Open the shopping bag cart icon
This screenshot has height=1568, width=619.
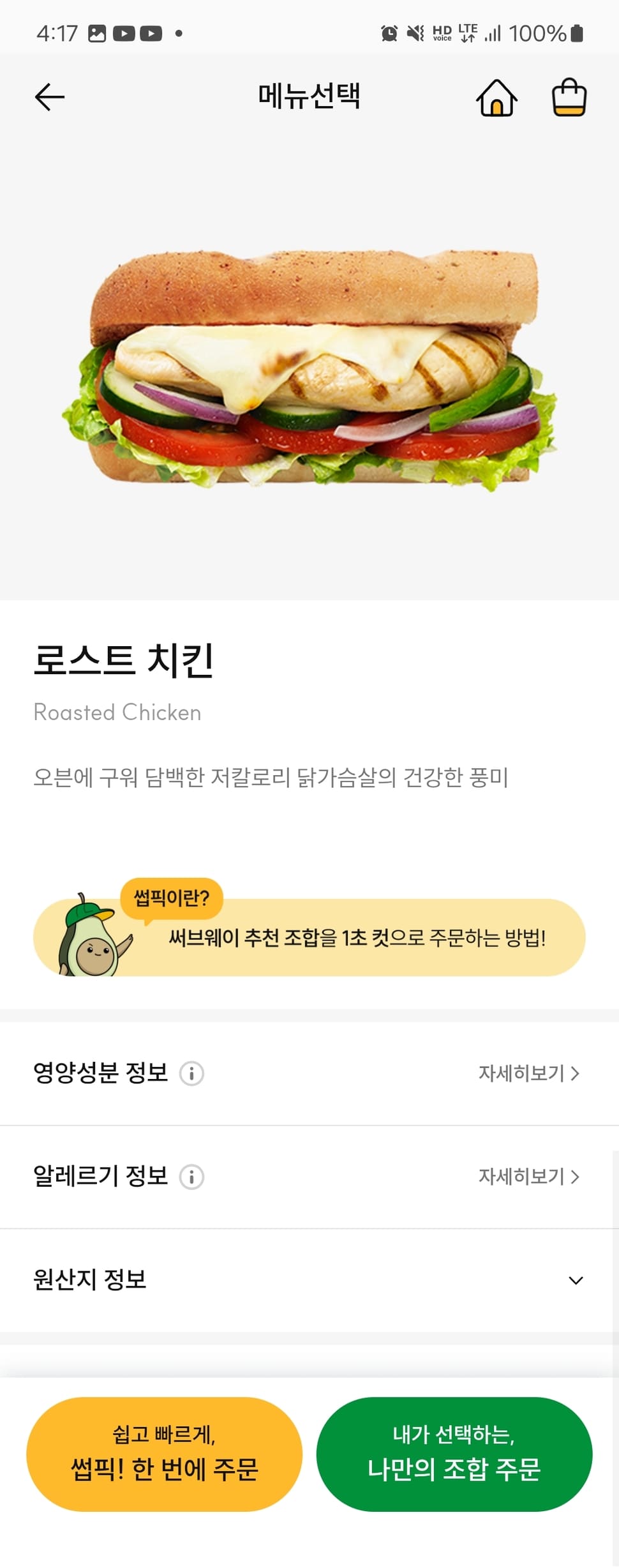(x=569, y=98)
